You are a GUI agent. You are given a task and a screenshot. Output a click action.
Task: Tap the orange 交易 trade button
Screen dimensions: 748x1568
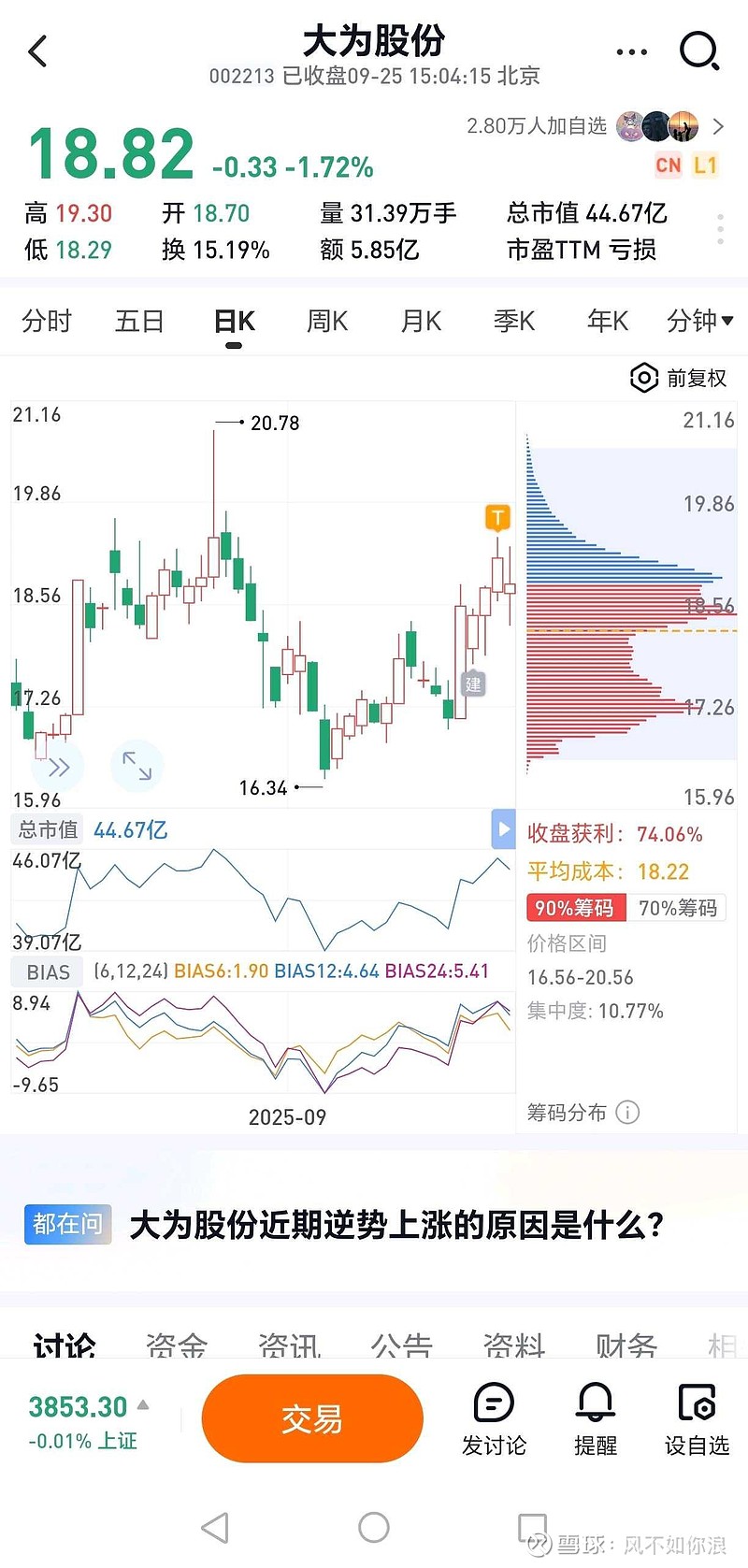pyautogui.click(x=312, y=1418)
